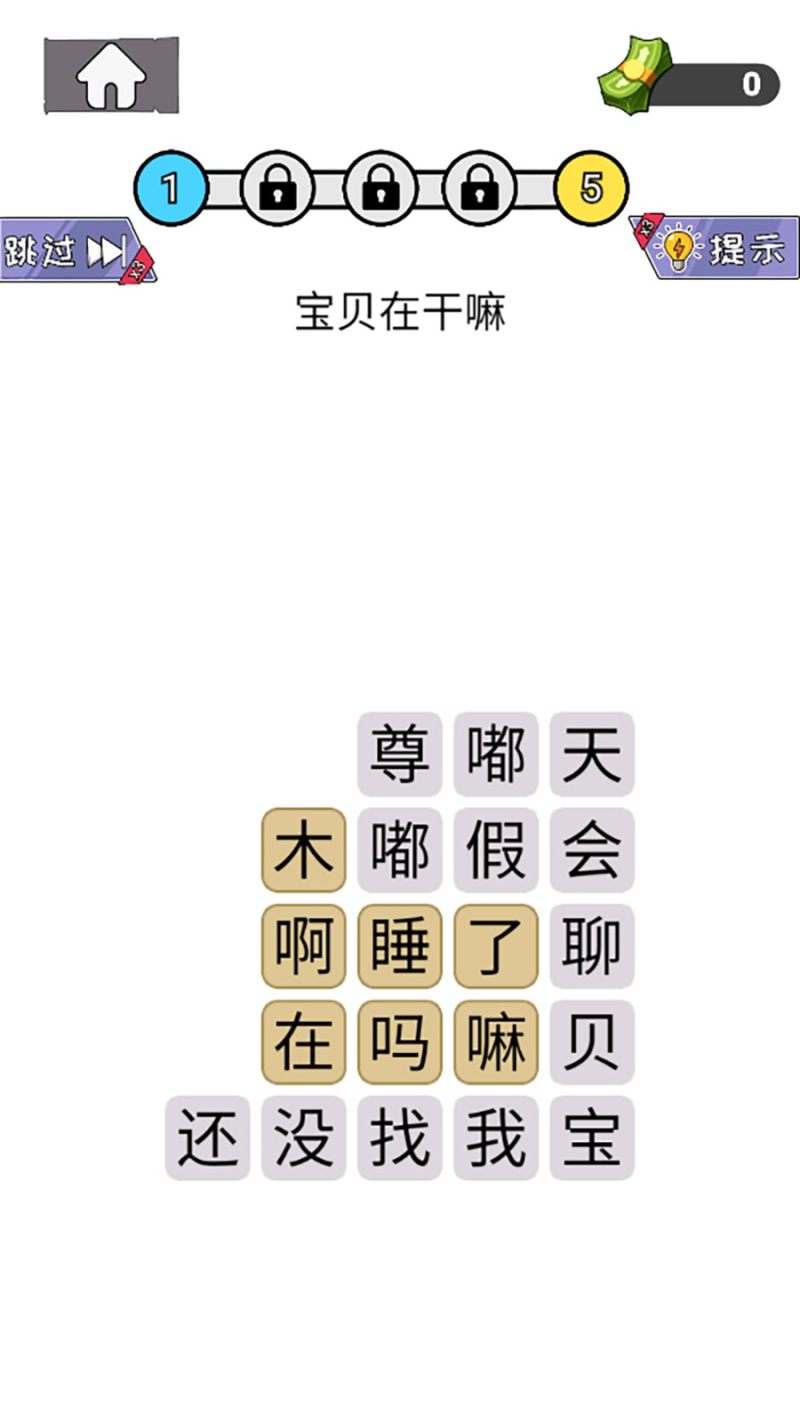Screen dimensions: 800x1422
Task: Select the 尊 character tile
Action: point(400,754)
